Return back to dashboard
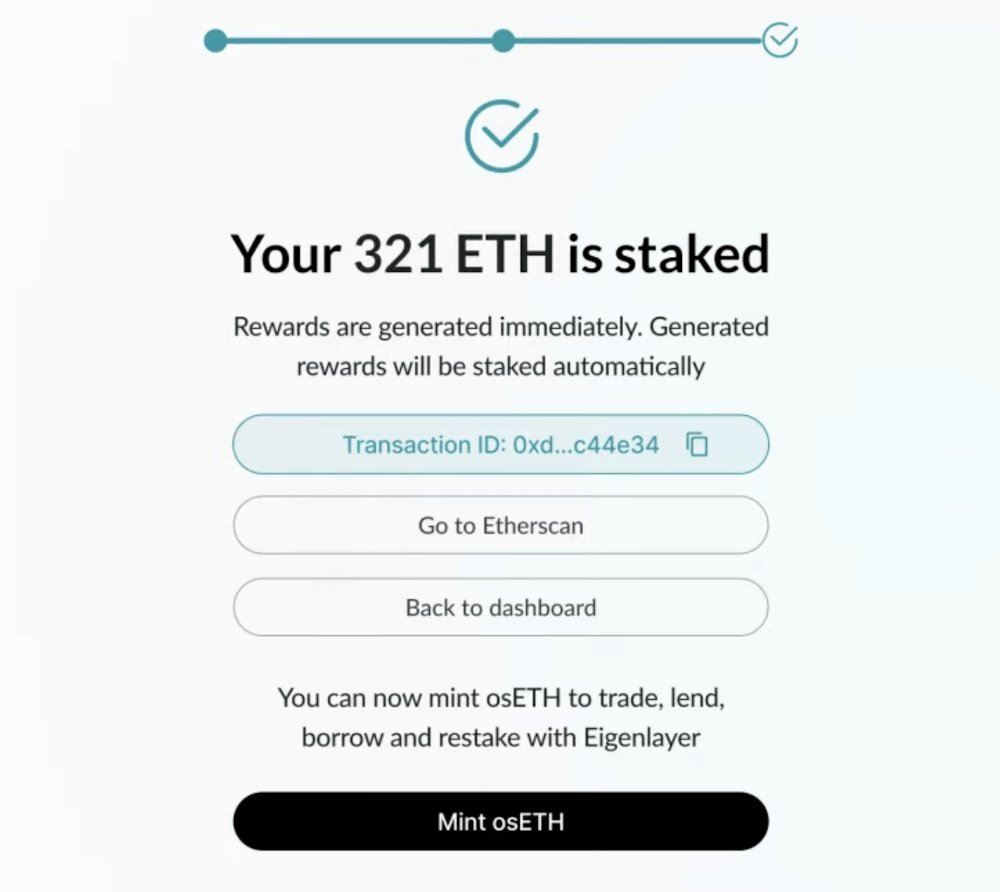Image resolution: width=1000 pixels, height=892 pixels. pos(500,607)
